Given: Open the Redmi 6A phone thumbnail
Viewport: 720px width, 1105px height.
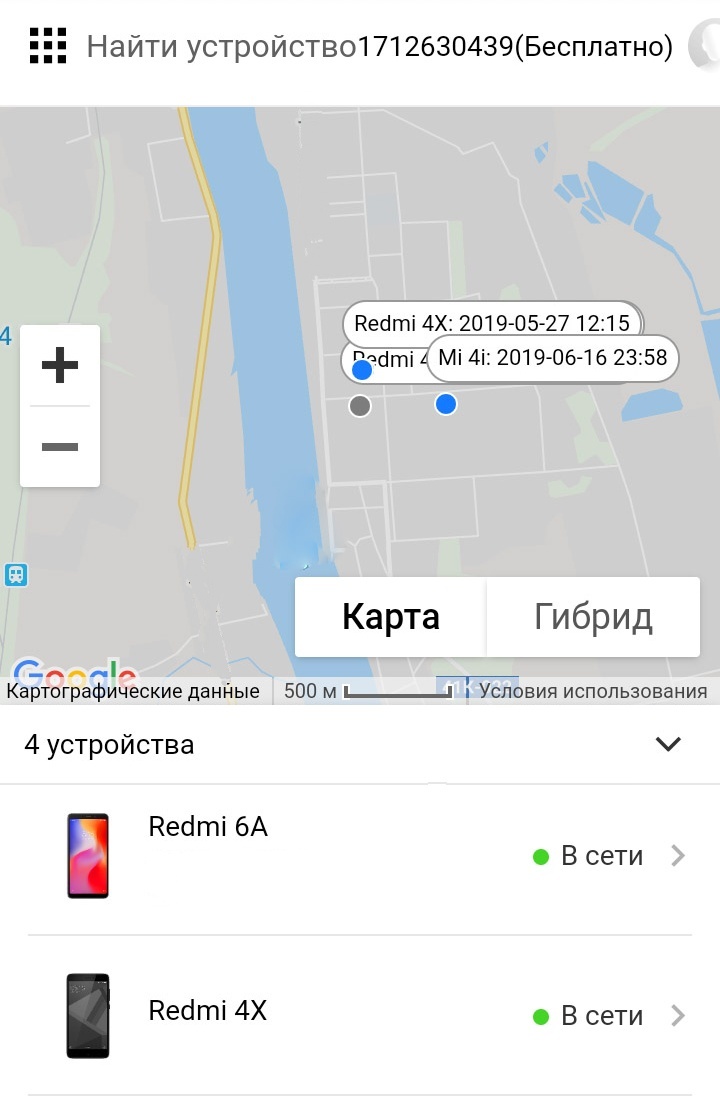Looking at the screenshot, I should (x=87, y=856).
